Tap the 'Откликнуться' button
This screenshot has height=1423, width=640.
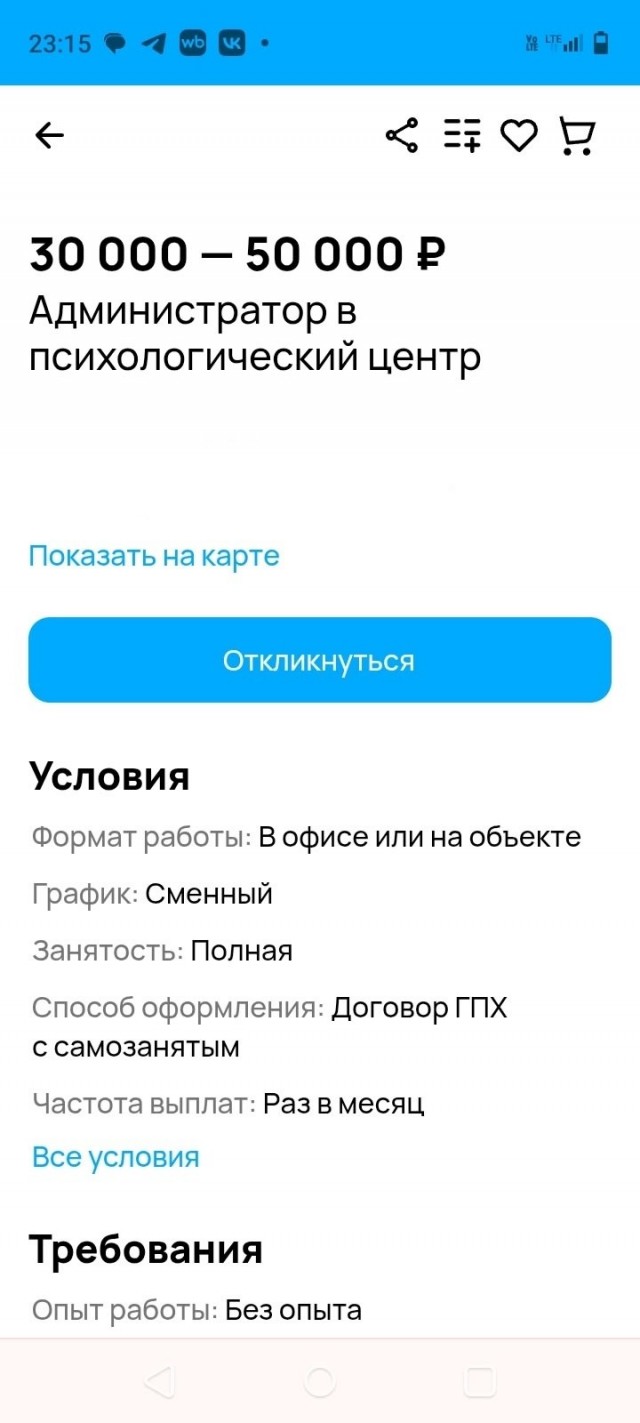click(x=319, y=660)
